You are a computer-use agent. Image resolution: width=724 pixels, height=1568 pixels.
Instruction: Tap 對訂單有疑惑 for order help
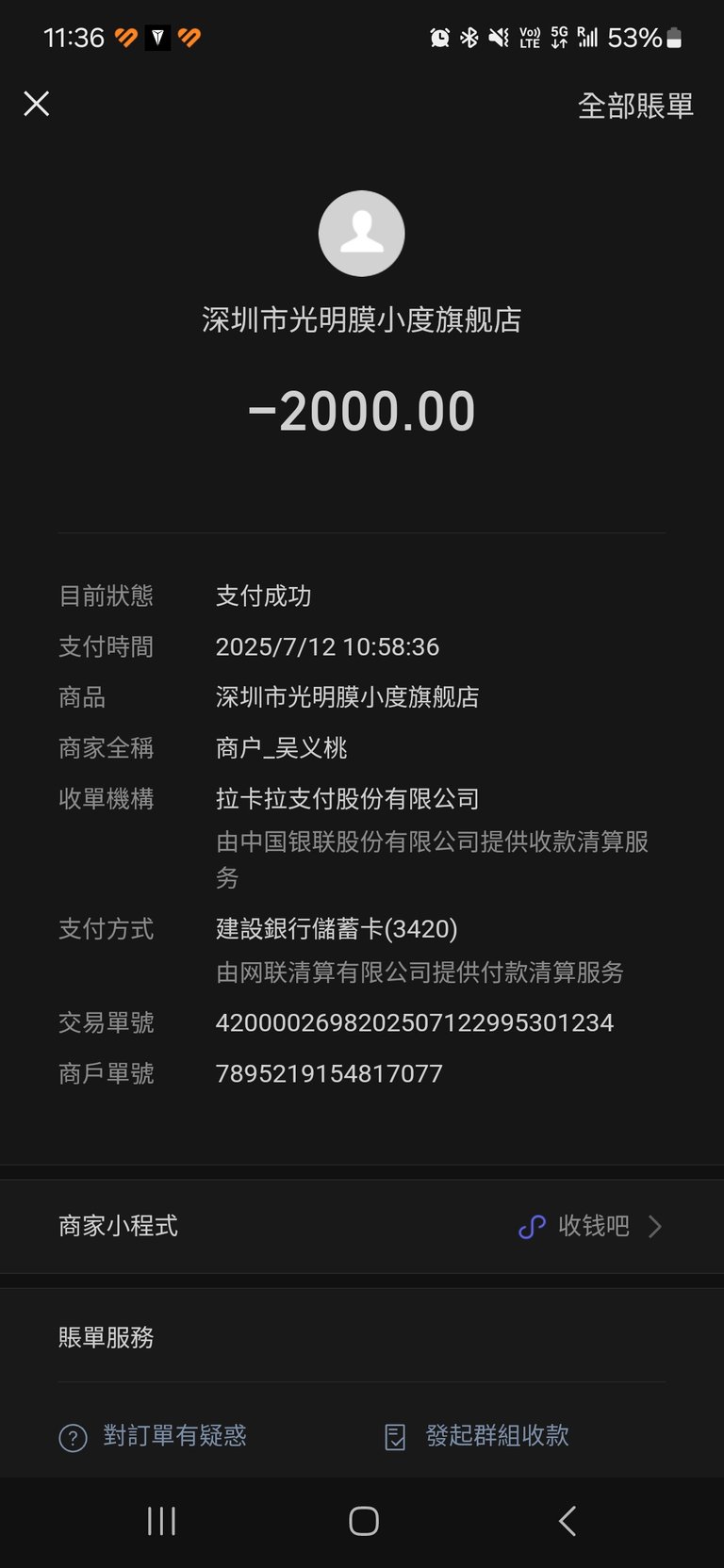153,1436
